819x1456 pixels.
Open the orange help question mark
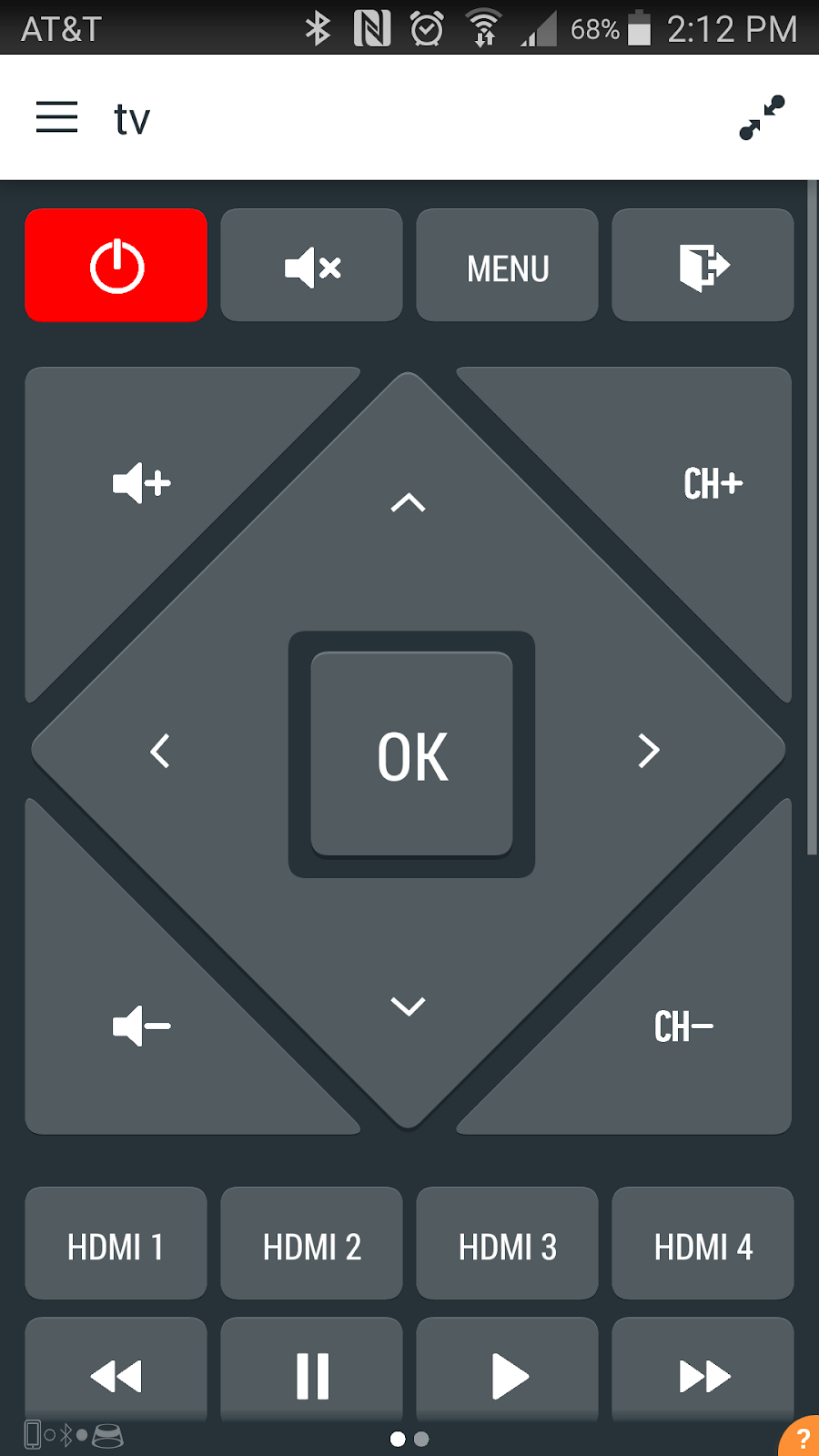[x=802, y=1440]
